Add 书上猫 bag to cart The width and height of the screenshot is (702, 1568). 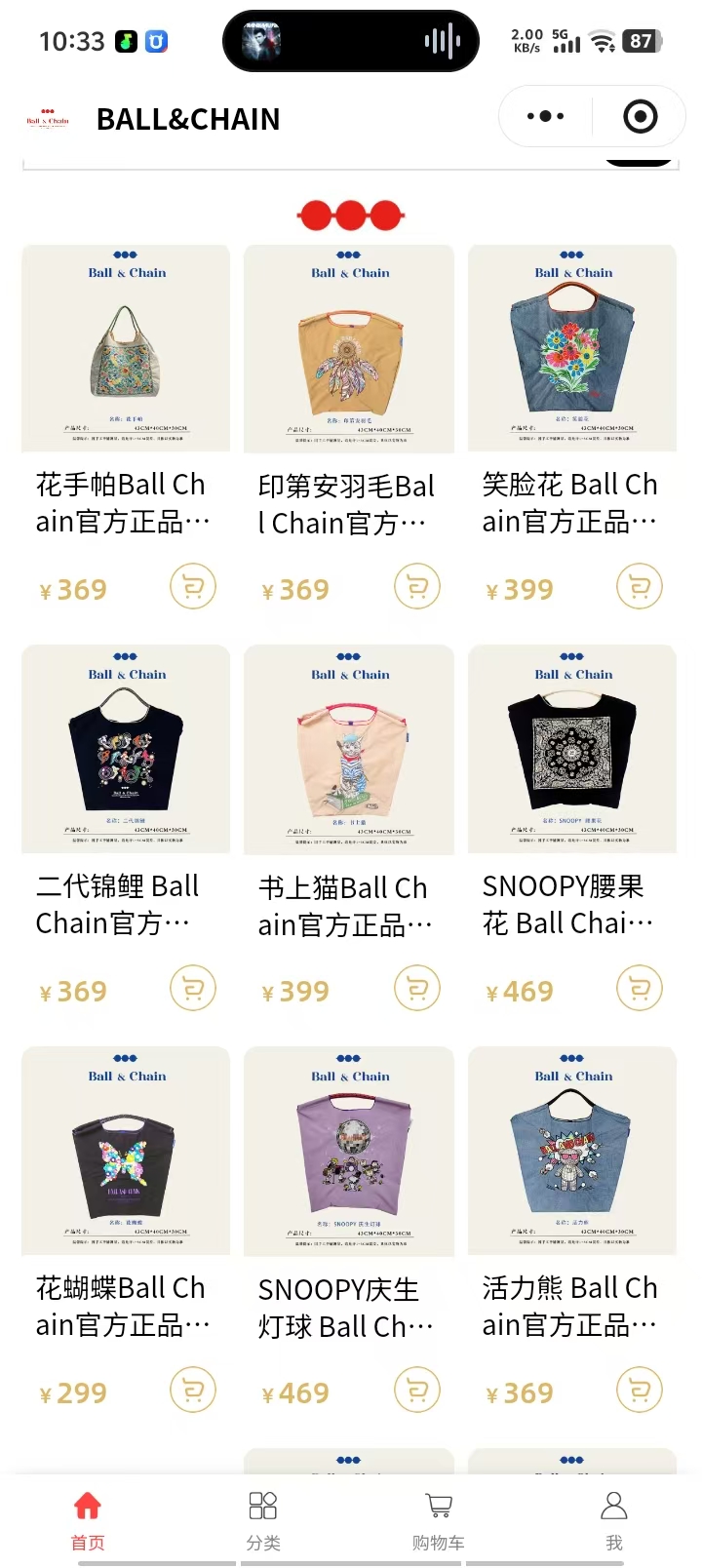coord(417,989)
